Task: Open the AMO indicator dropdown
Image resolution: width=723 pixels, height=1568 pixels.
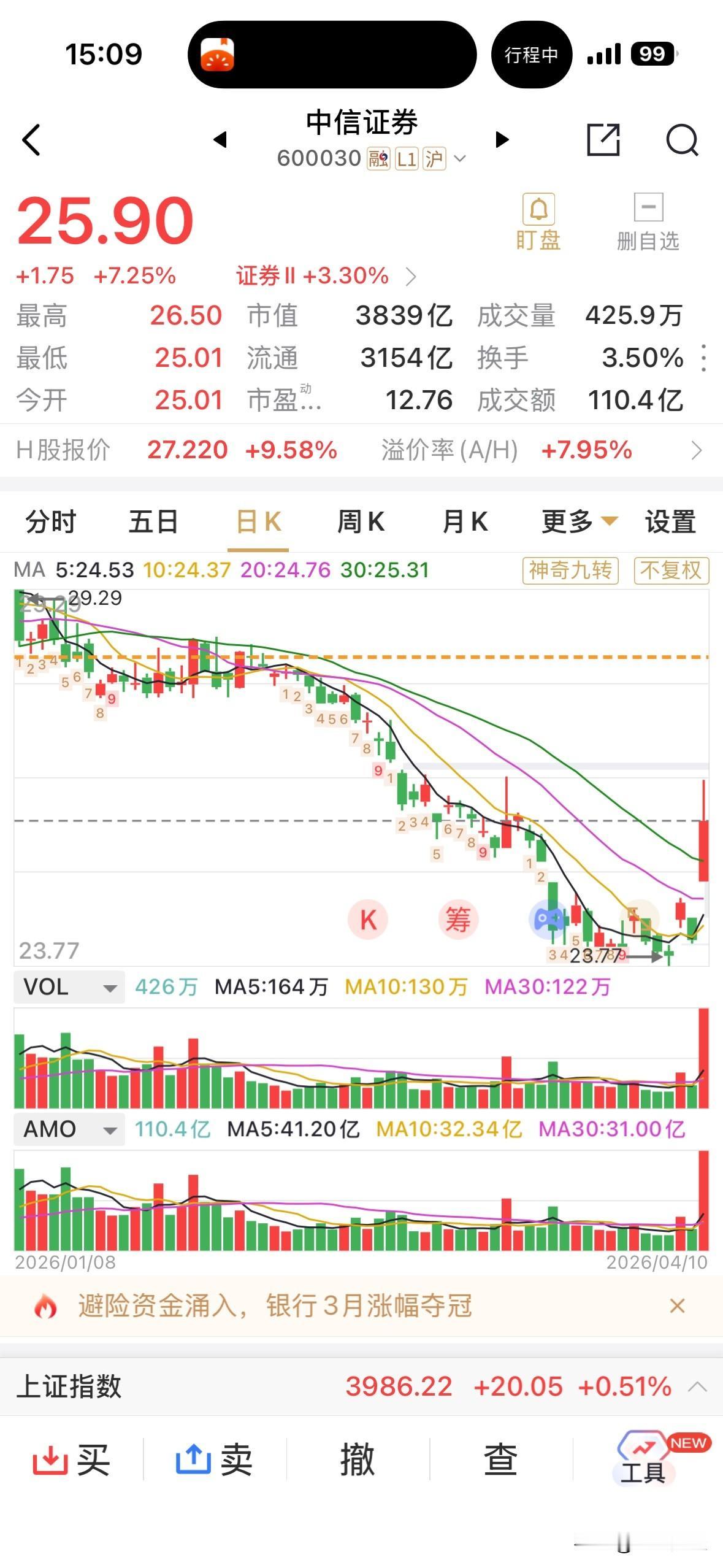Action: coord(68,1129)
